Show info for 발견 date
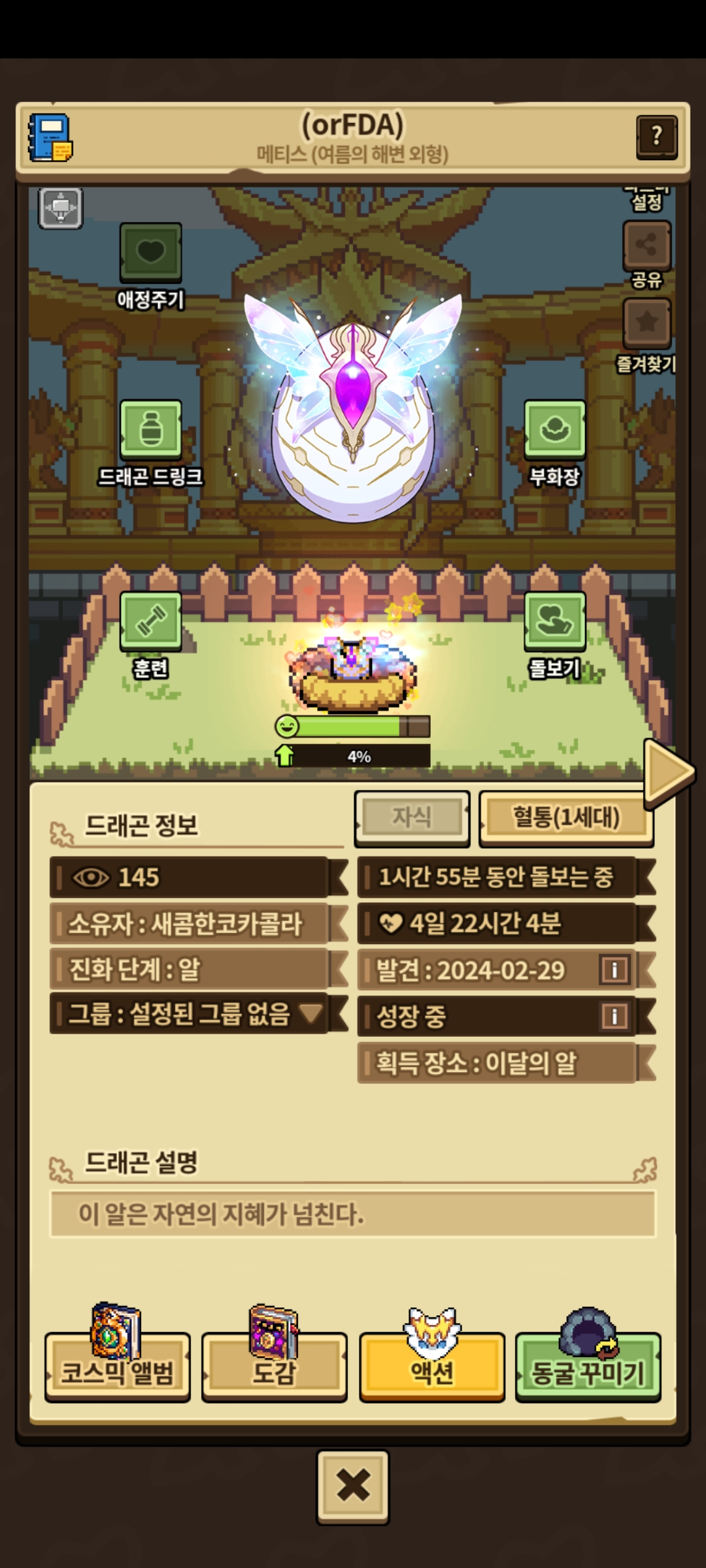This screenshot has width=706, height=1568. click(614, 970)
